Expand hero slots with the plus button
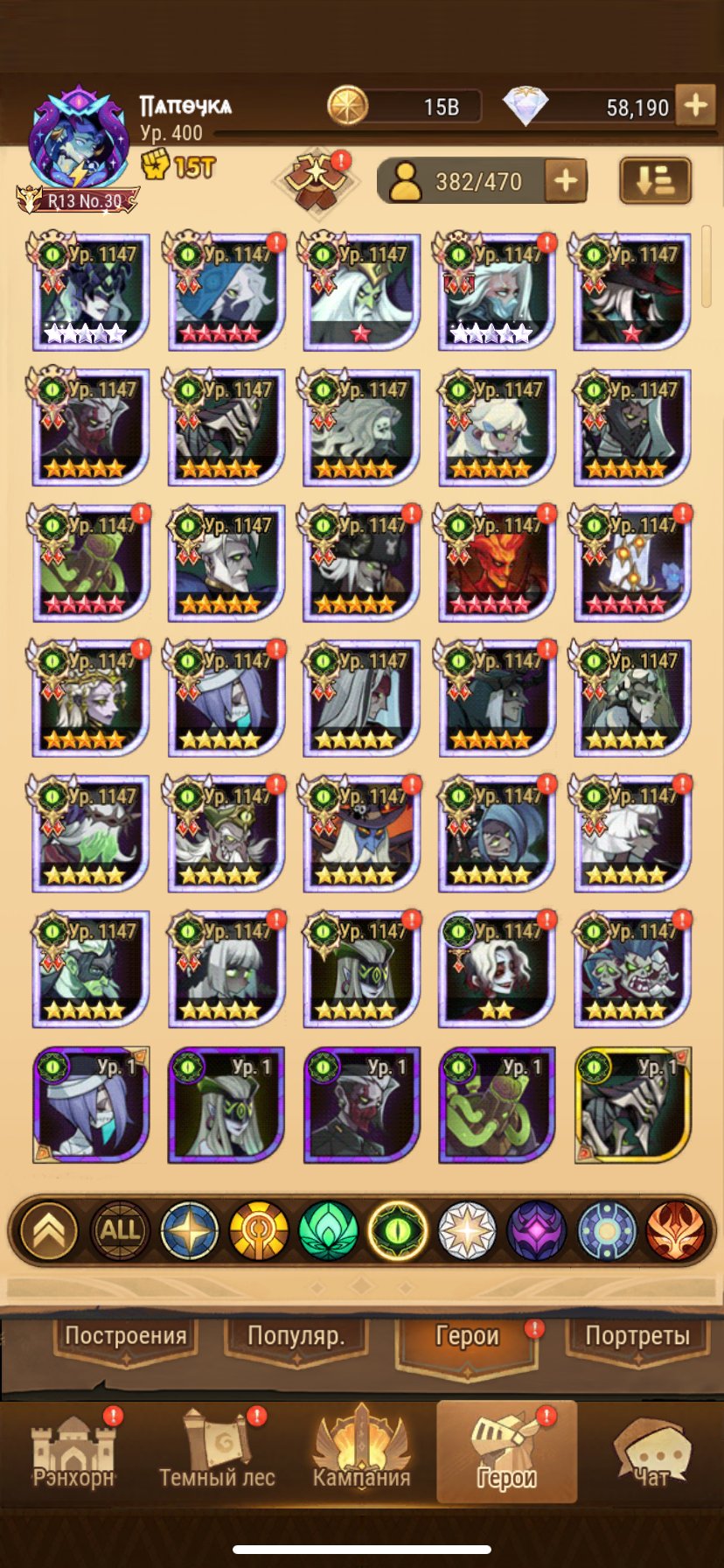The image size is (724, 1568). click(566, 181)
